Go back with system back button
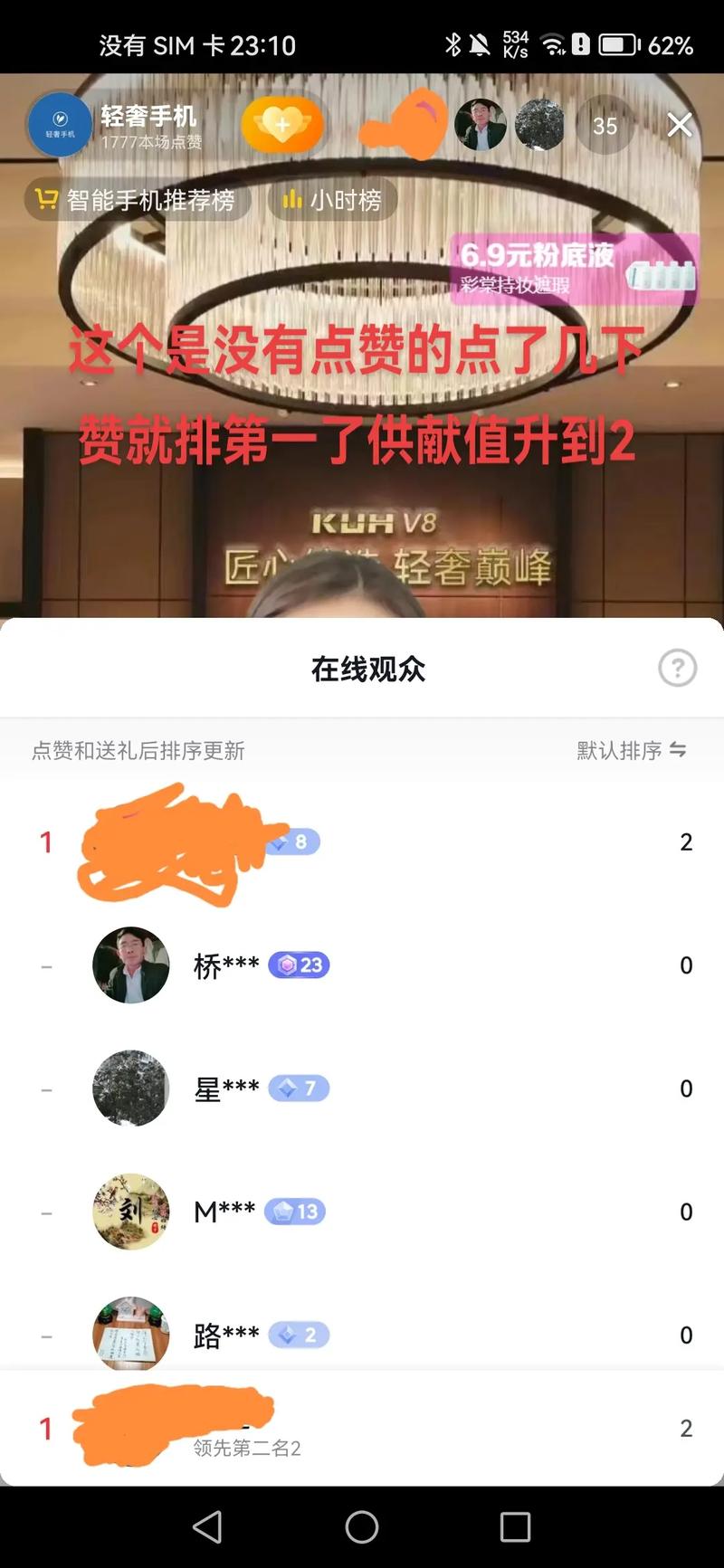This screenshot has width=724, height=1568. (x=207, y=1526)
